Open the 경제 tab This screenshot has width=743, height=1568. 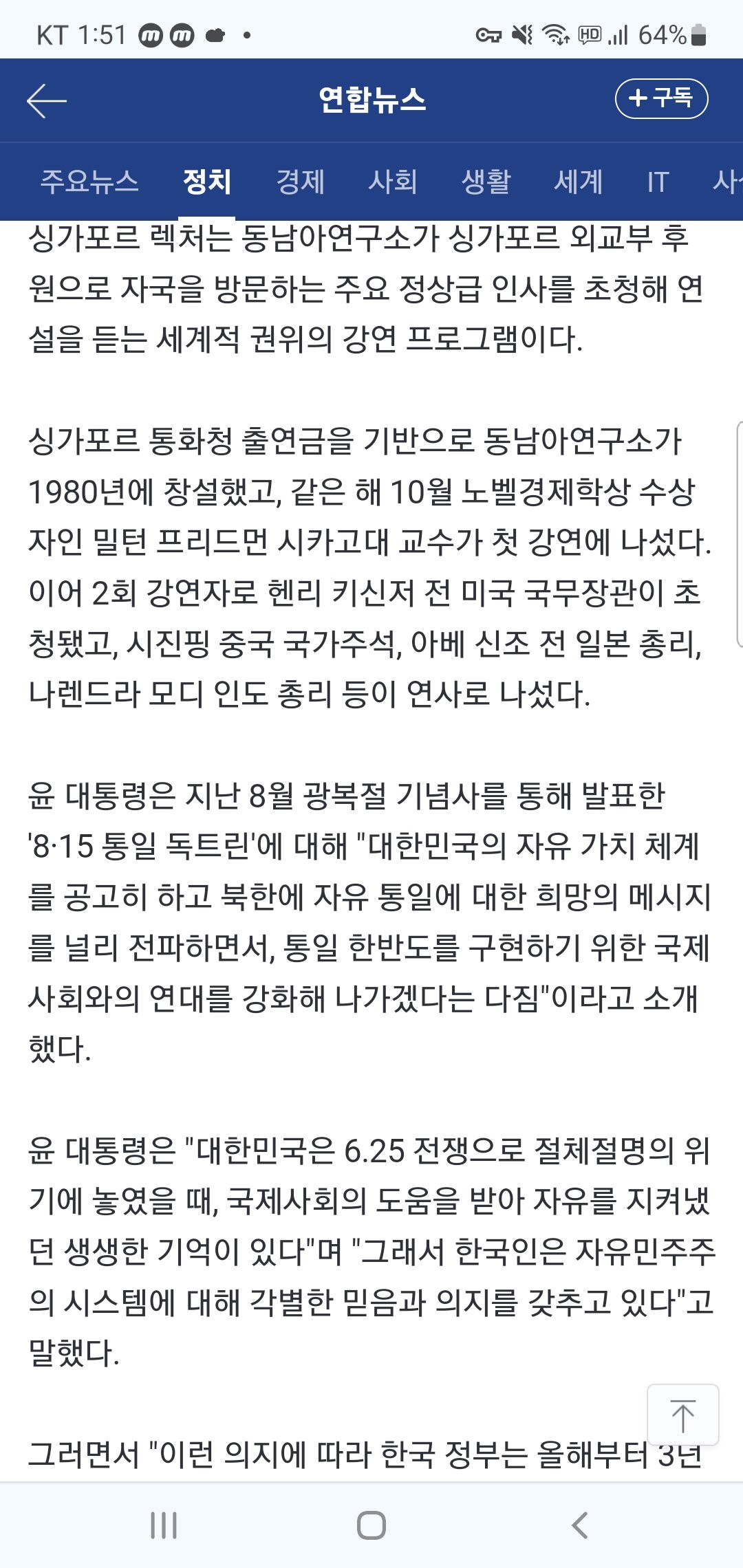pos(300,182)
